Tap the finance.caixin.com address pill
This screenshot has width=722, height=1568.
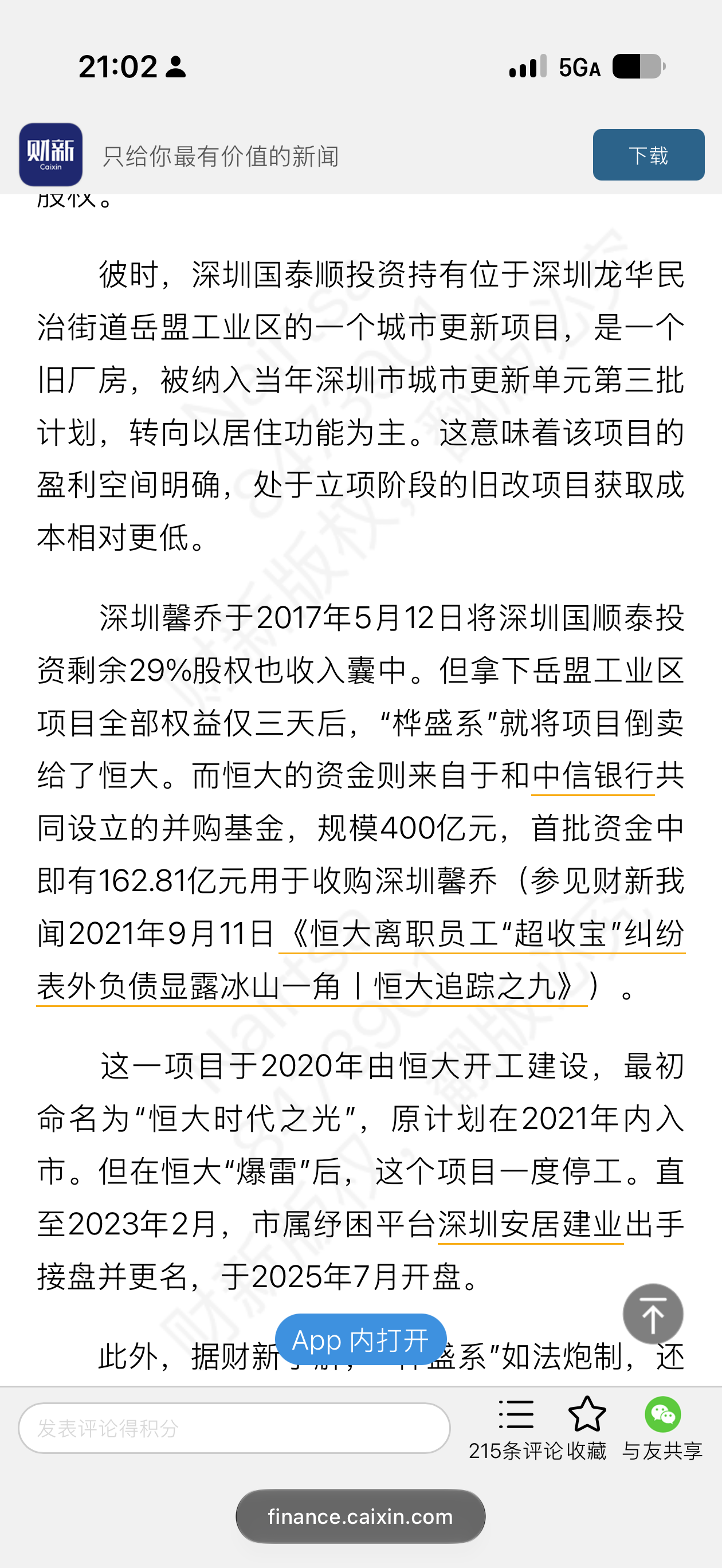point(360,1516)
